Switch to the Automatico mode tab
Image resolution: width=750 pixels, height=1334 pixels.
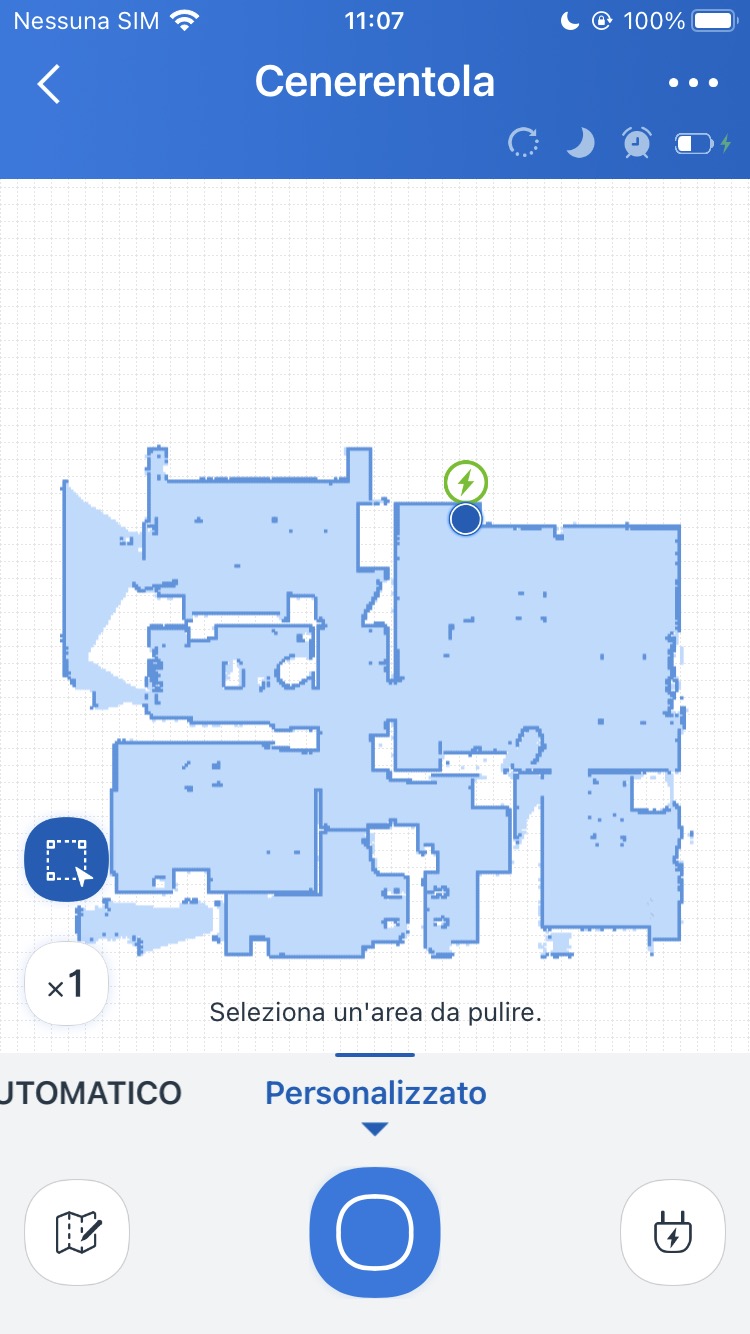coord(90,1093)
